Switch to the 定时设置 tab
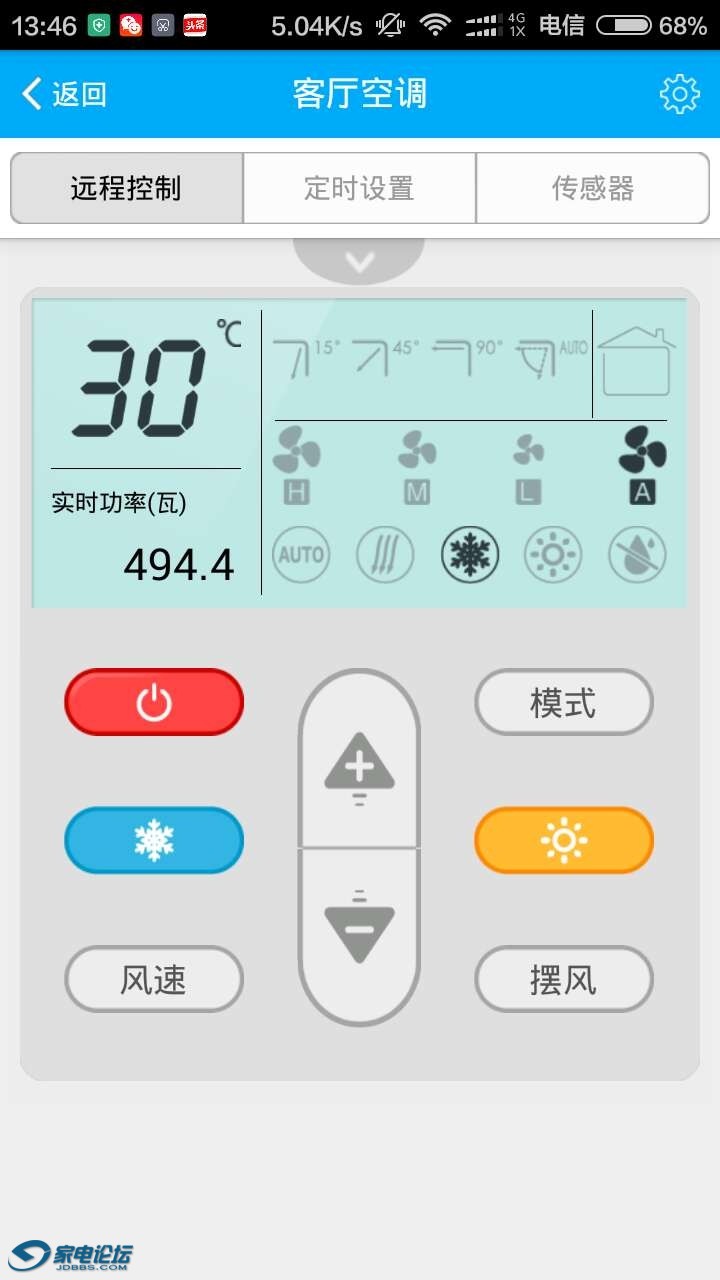720x1280 pixels. point(359,188)
